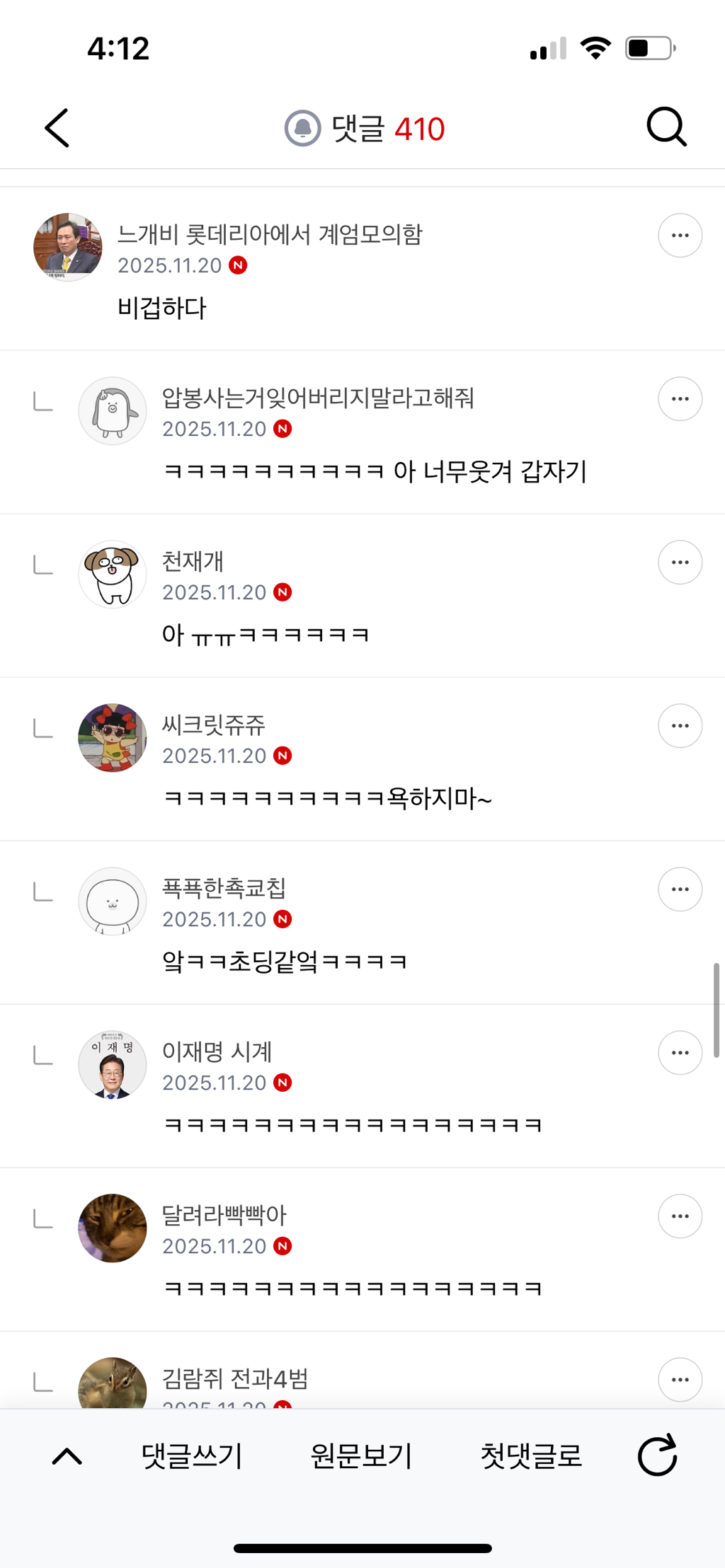Viewport: 725px width, 1568px height.
Task: Open more options on 씨크릿쥬쥬's reply
Action: 680,726
